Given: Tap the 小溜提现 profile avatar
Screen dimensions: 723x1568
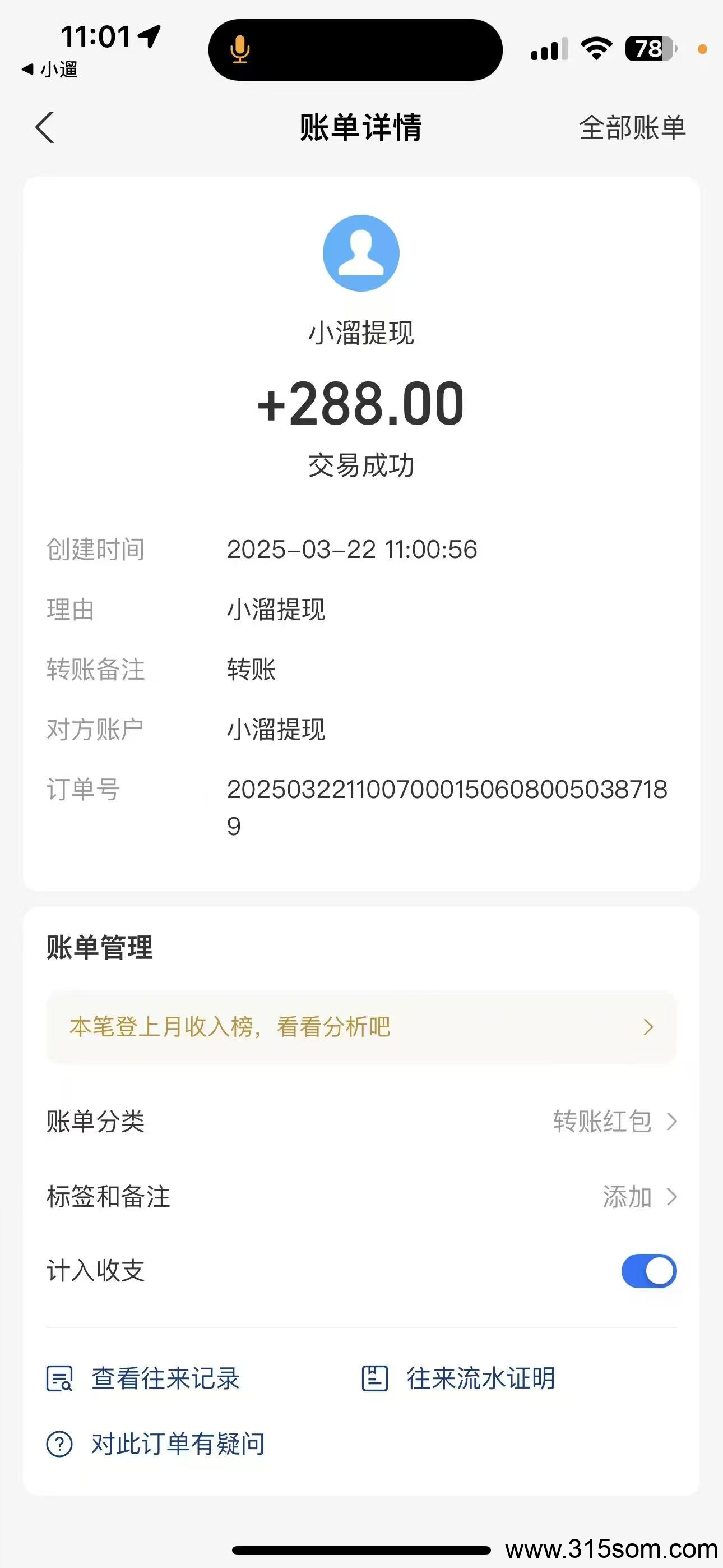Looking at the screenshot, I should [x=361, y=252].
